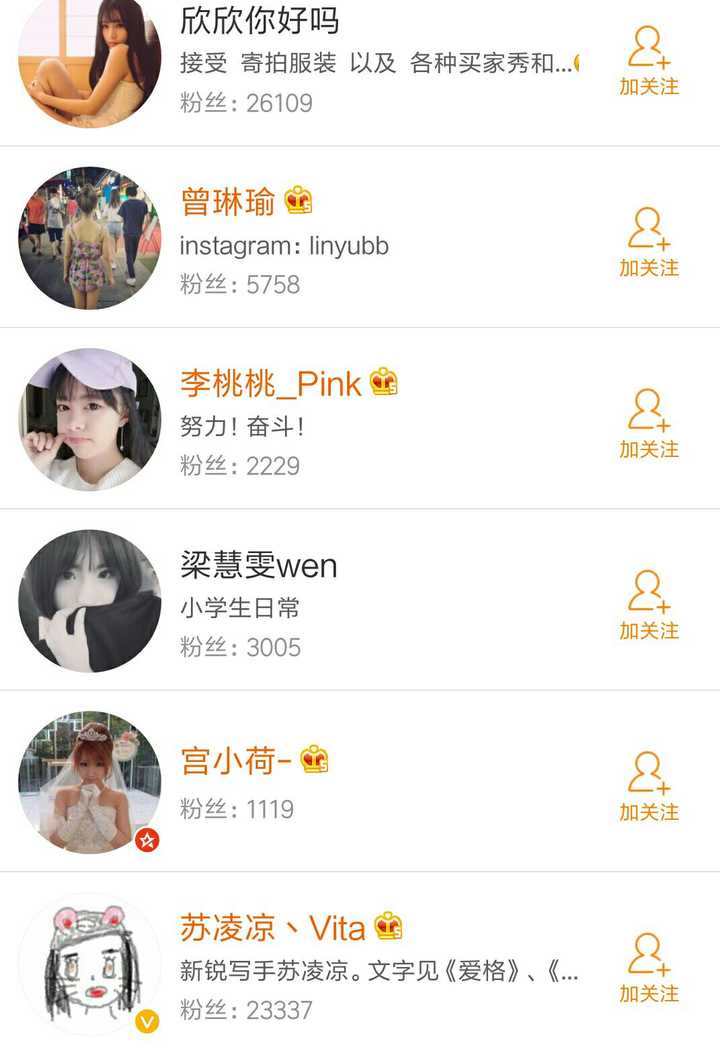
Task: Follow 梁慧雯wen
Action: click(x=648, y=606)
